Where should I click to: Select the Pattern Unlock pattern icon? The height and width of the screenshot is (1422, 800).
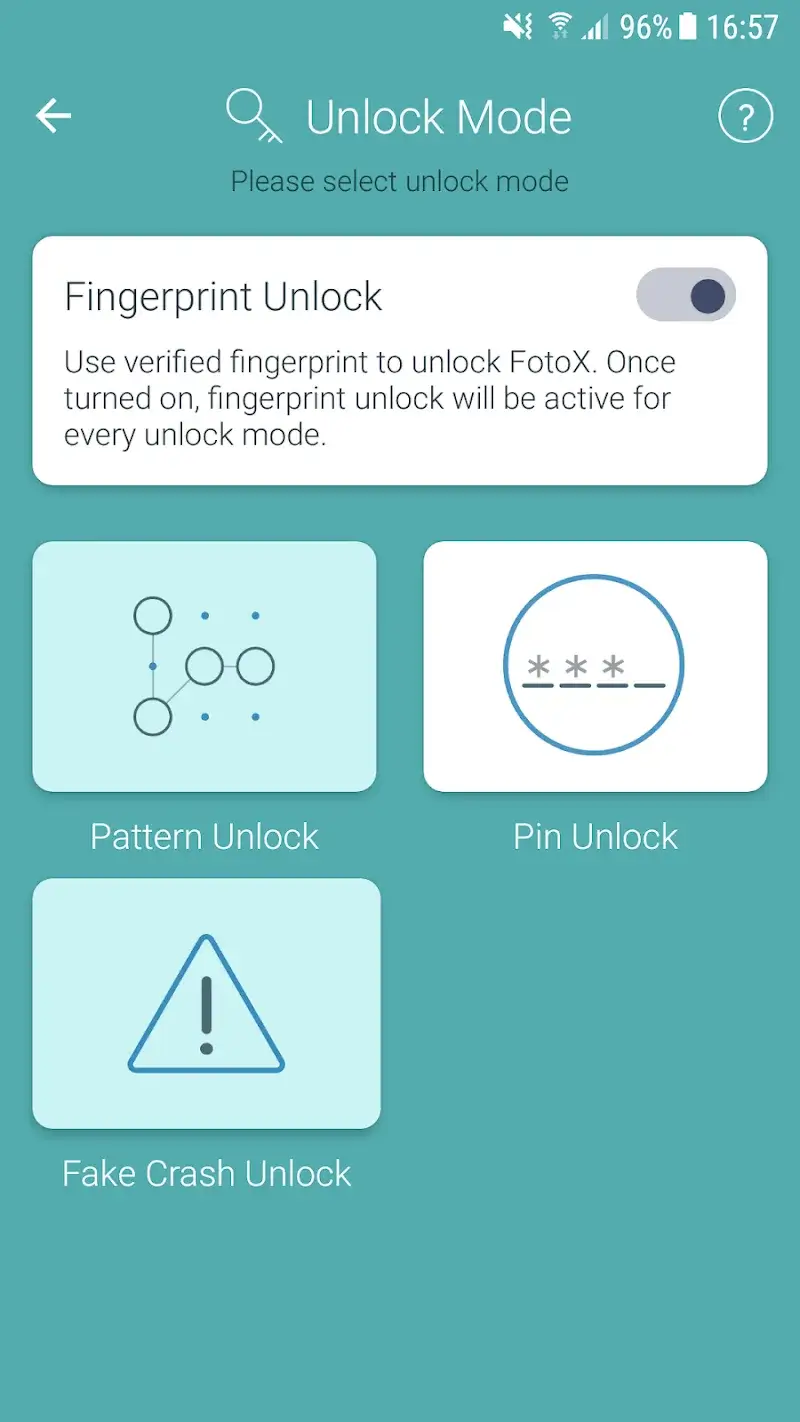(204, 665)
